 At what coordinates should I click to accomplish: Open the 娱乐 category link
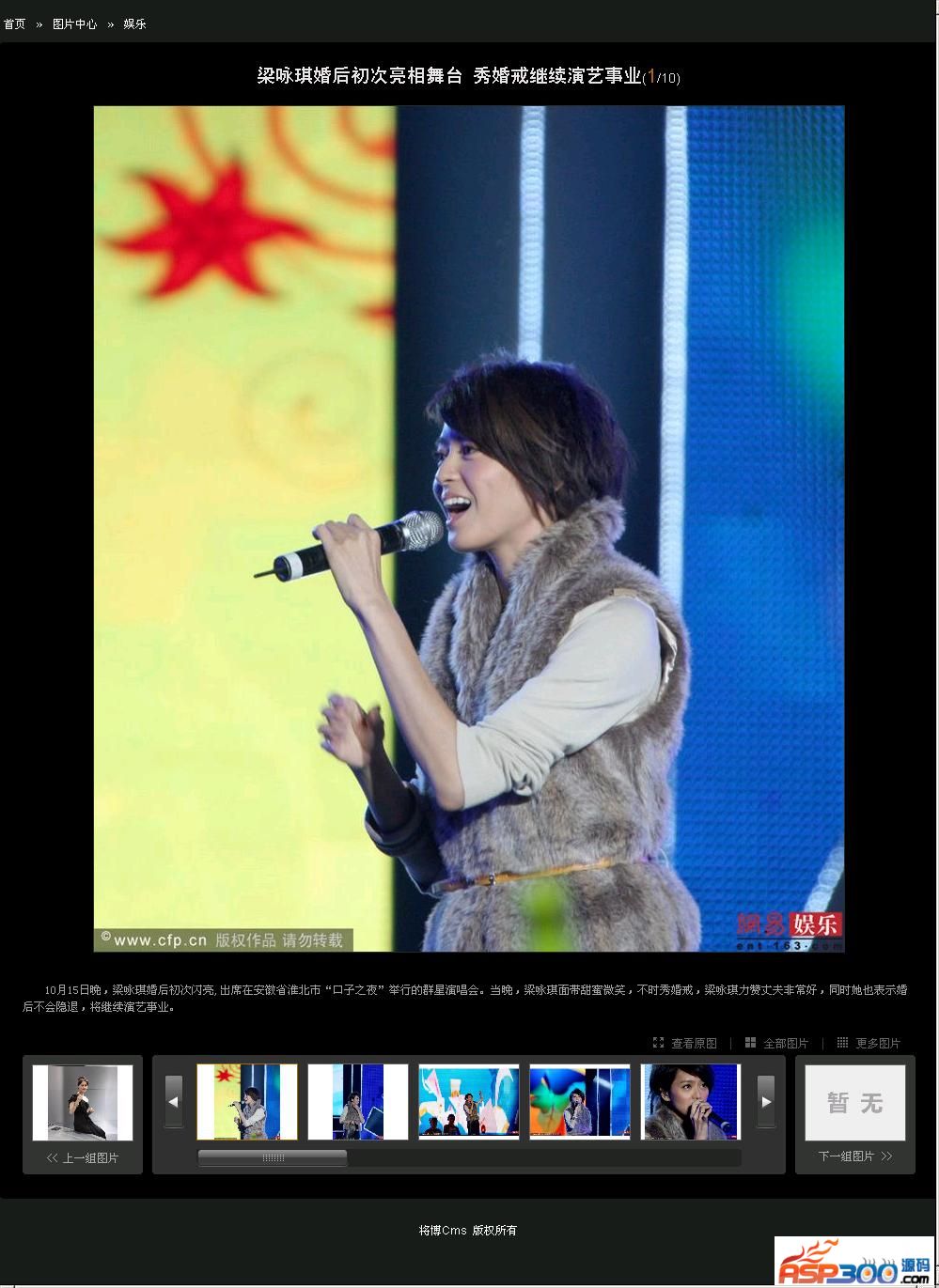tap(134, 24)
